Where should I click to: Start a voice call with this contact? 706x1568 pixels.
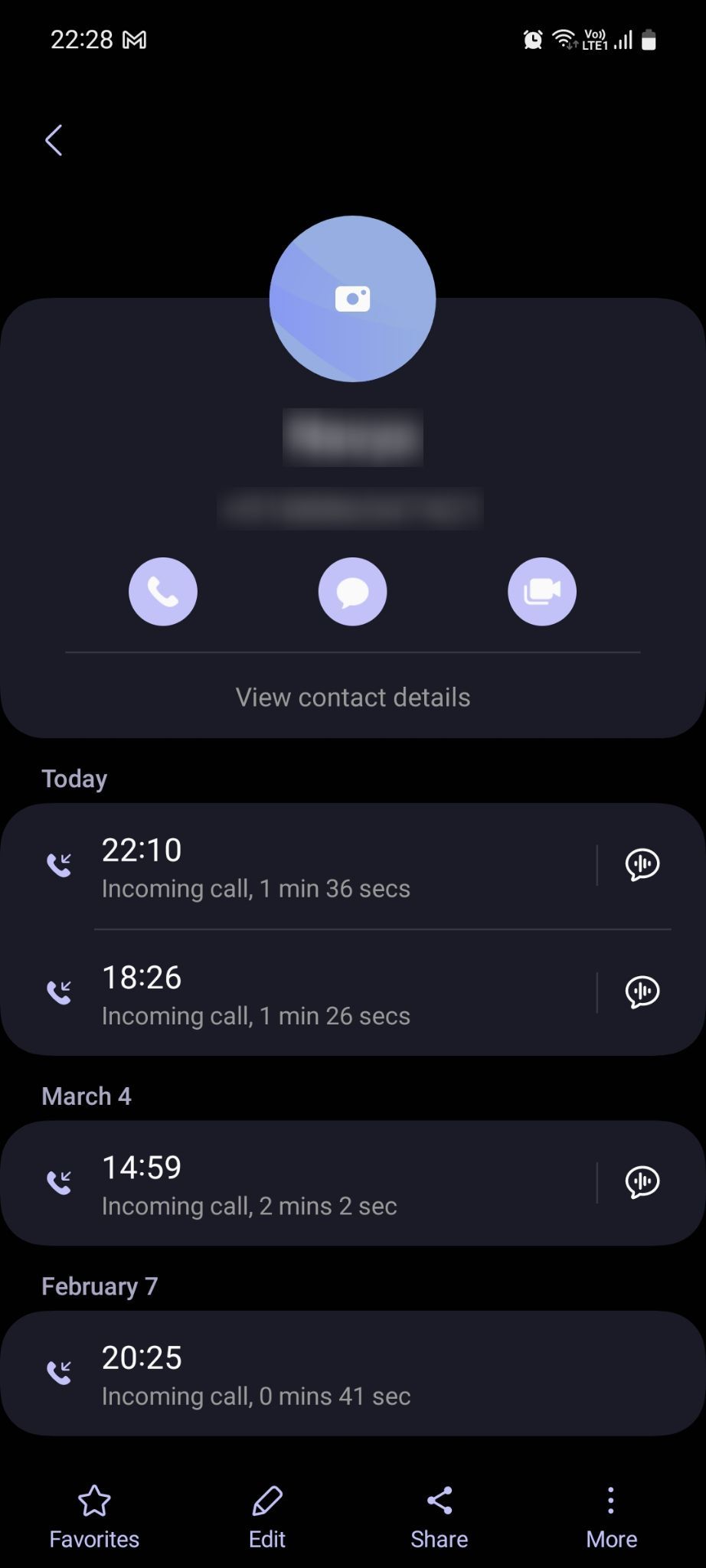pos(163,591)
